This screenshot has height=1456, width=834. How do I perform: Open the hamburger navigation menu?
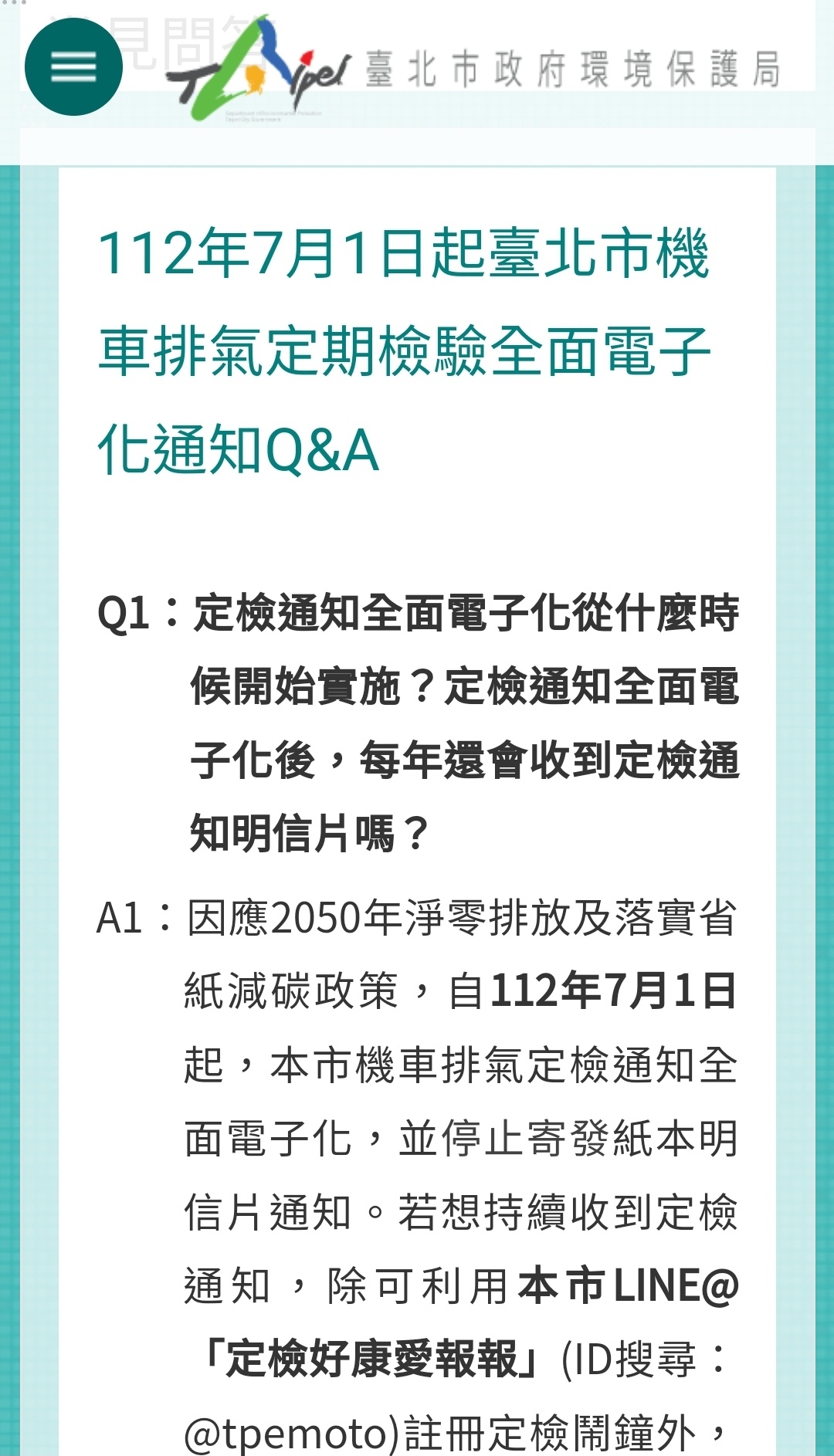73,67
